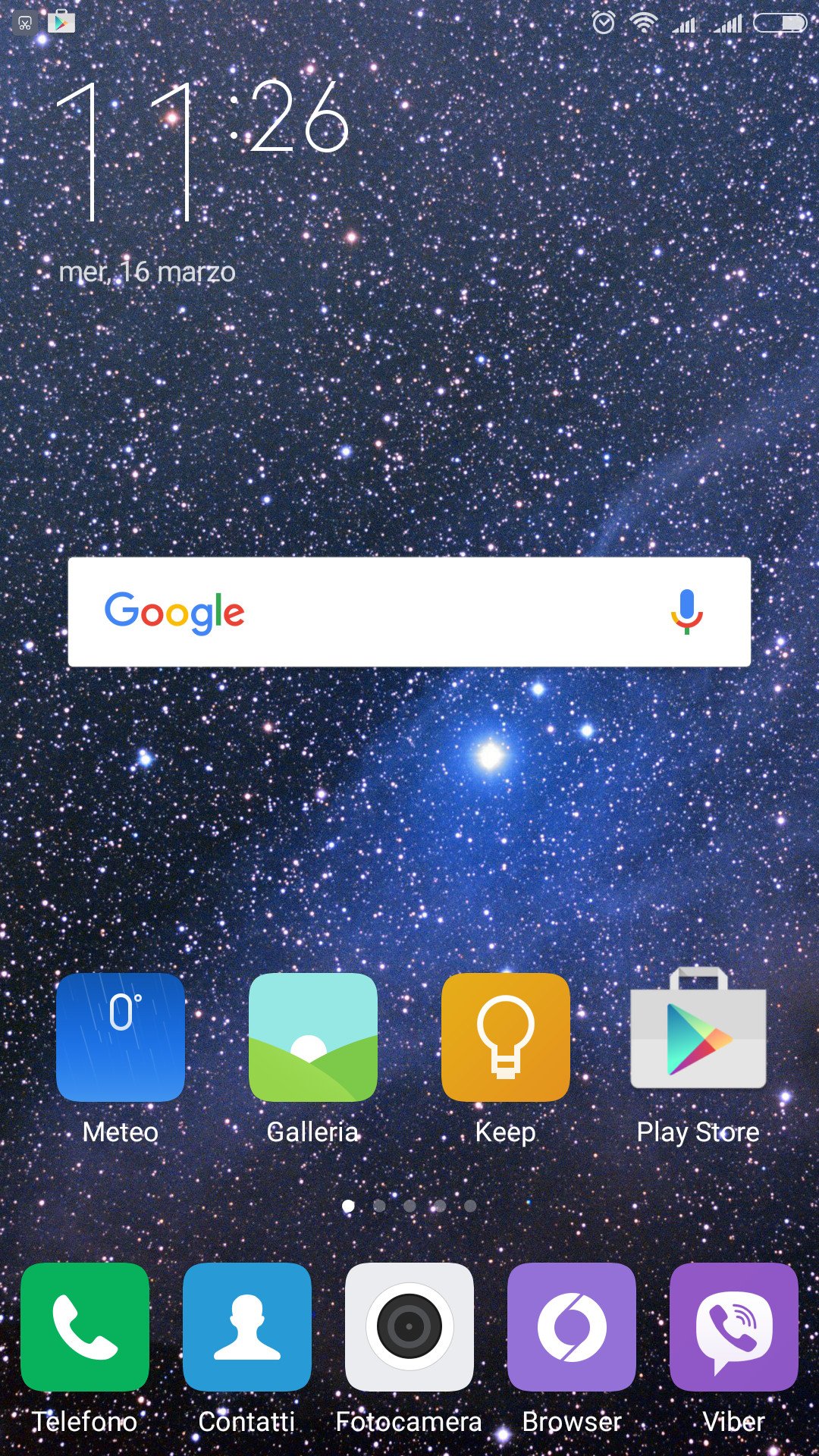The image size is (819, 1456).
Task: Start voice search with the microphone
Action: 687,611
